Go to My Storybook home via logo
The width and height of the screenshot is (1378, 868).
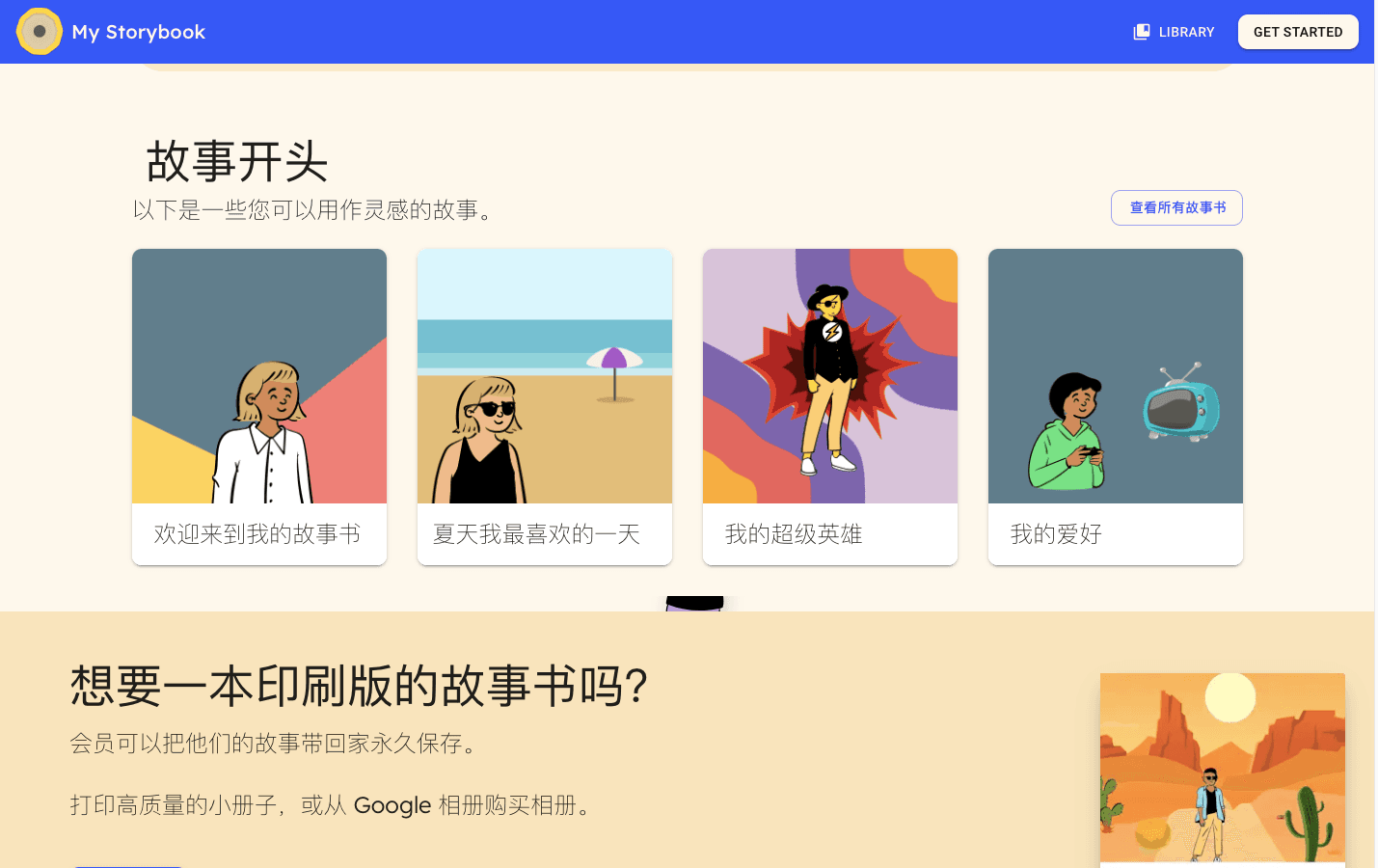click(111, 32)
